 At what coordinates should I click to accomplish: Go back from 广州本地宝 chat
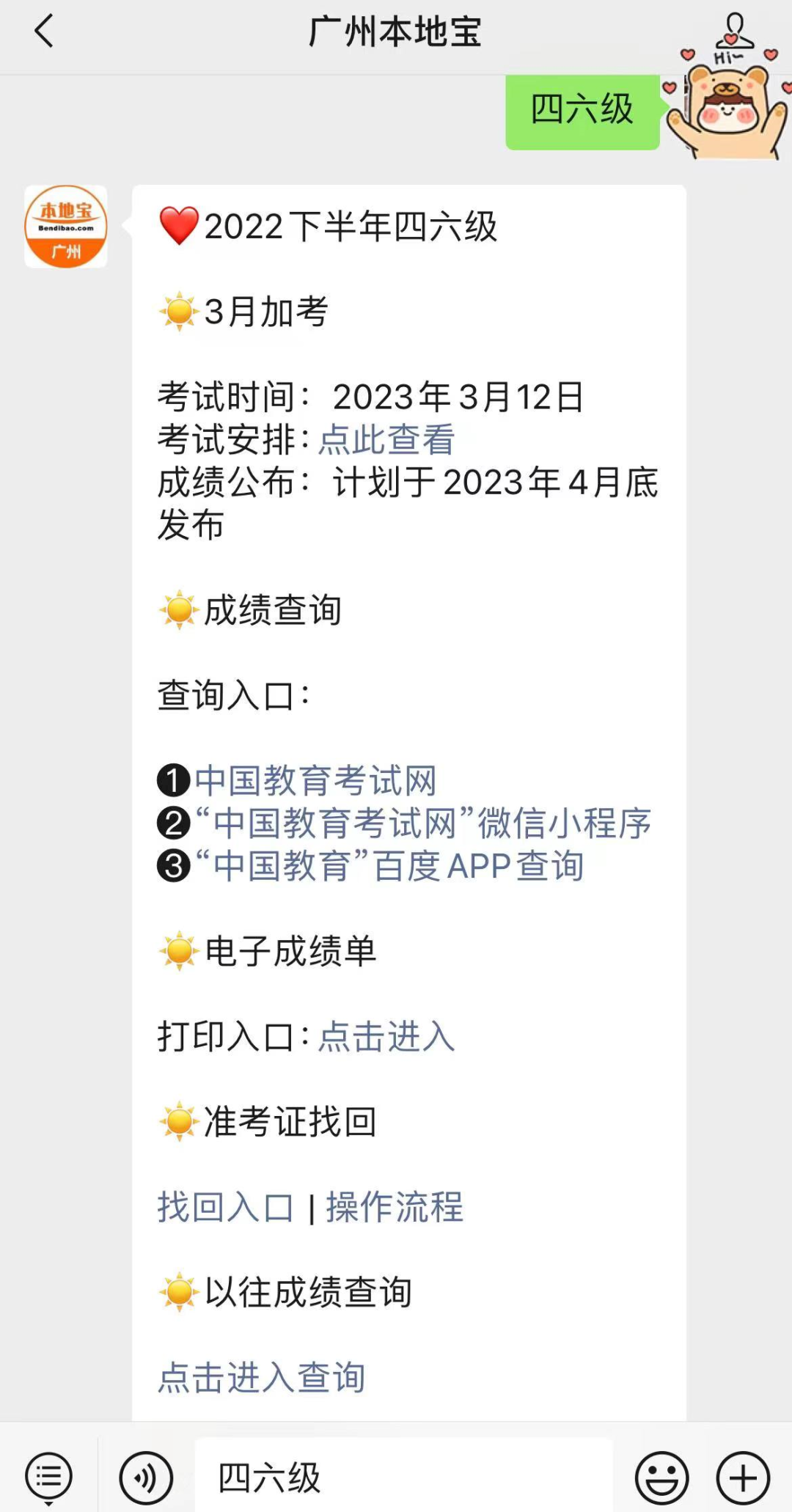tap(44, 32)
